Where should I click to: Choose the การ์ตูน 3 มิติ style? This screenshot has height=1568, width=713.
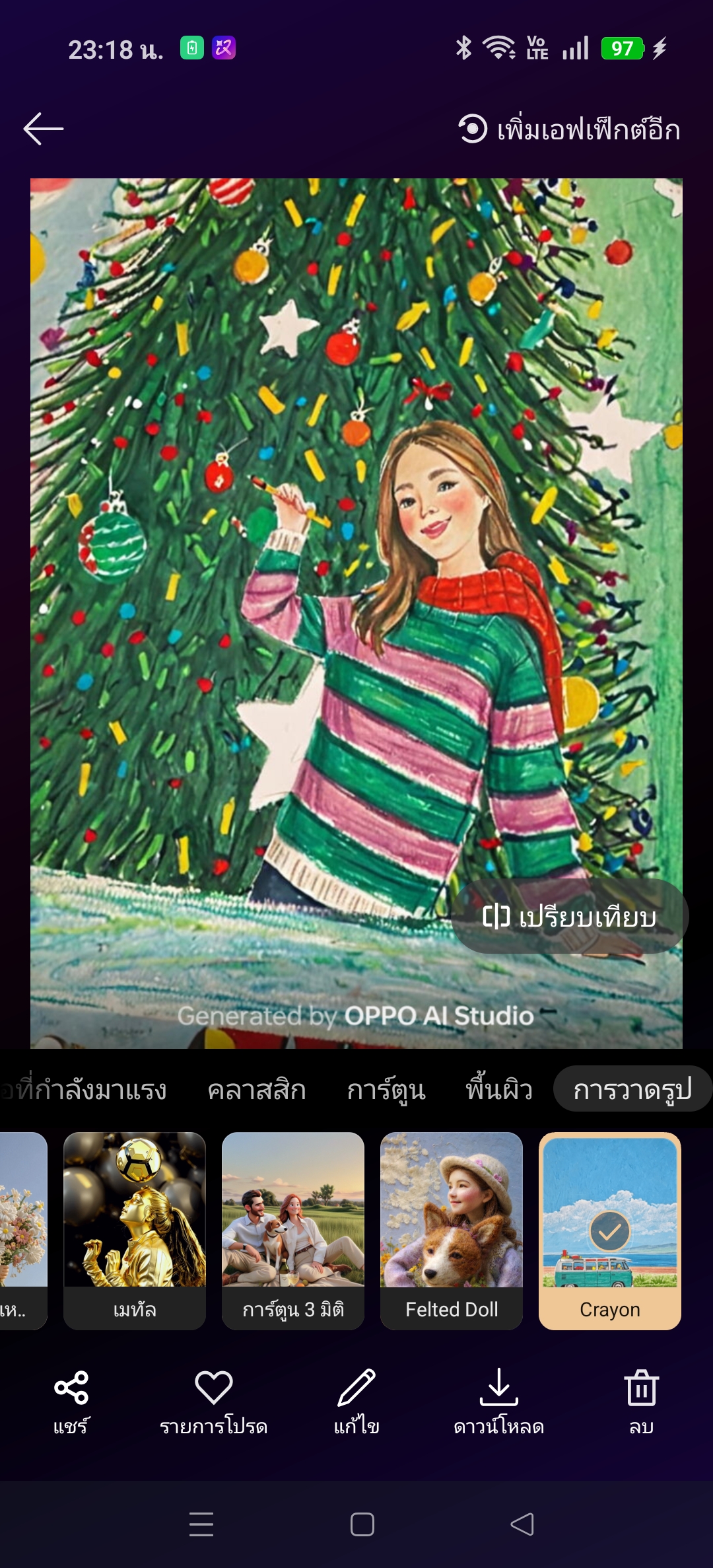pos(293,1230)
